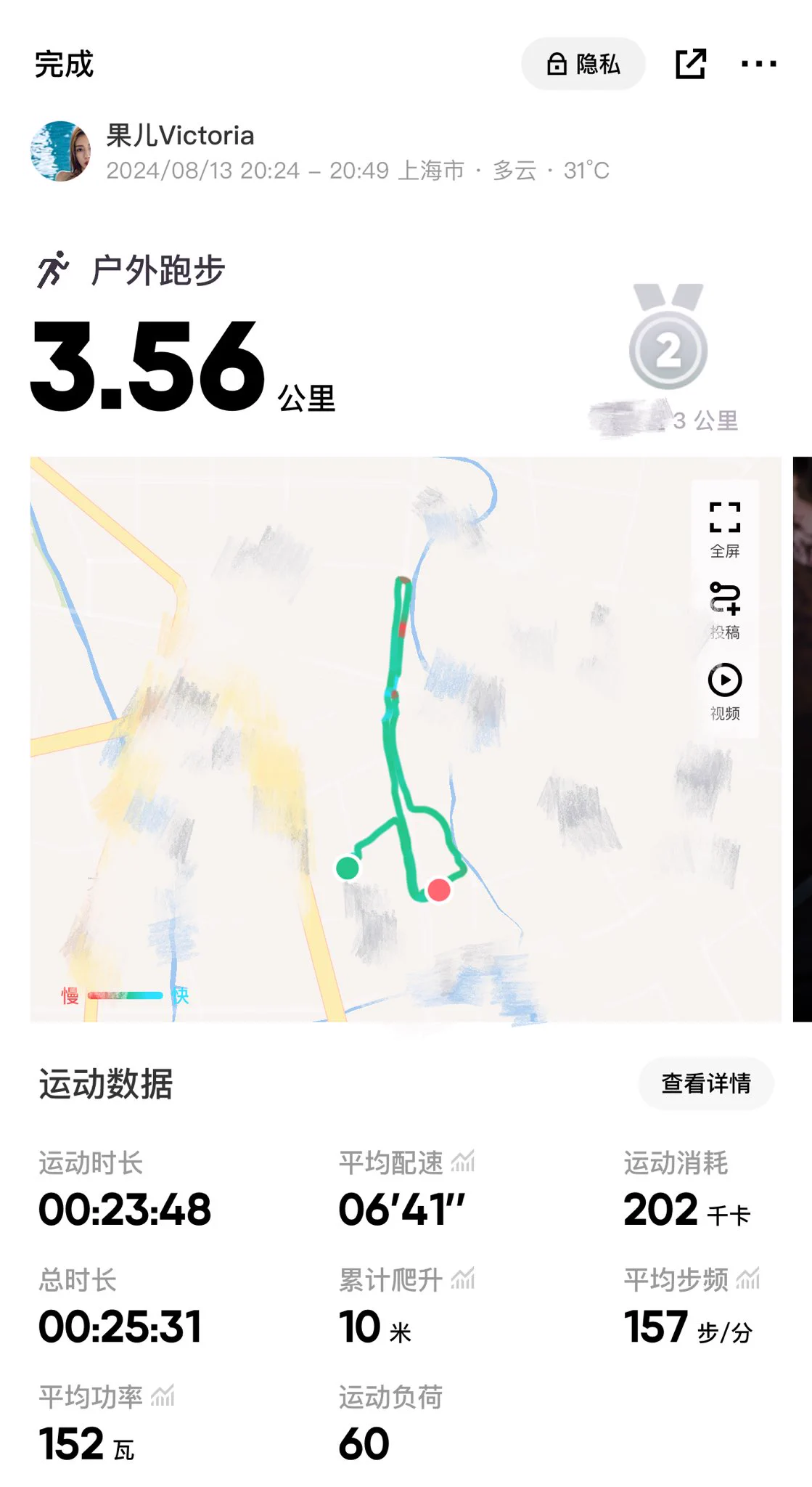Play the route 视频
This screenshot has width=812, height=1487.
click(x=724, y=691)
